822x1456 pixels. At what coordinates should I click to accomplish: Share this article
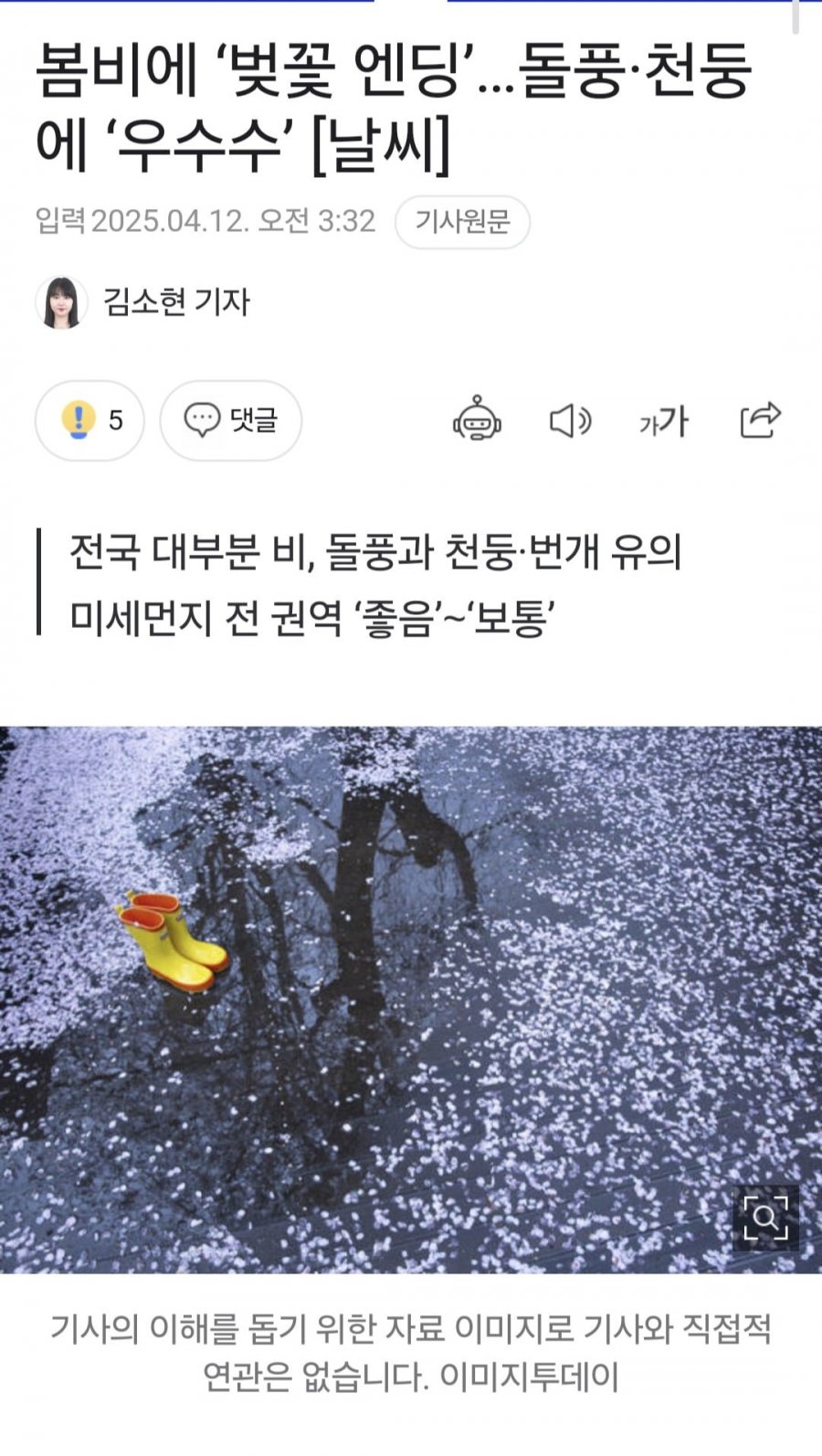point(760,420)
